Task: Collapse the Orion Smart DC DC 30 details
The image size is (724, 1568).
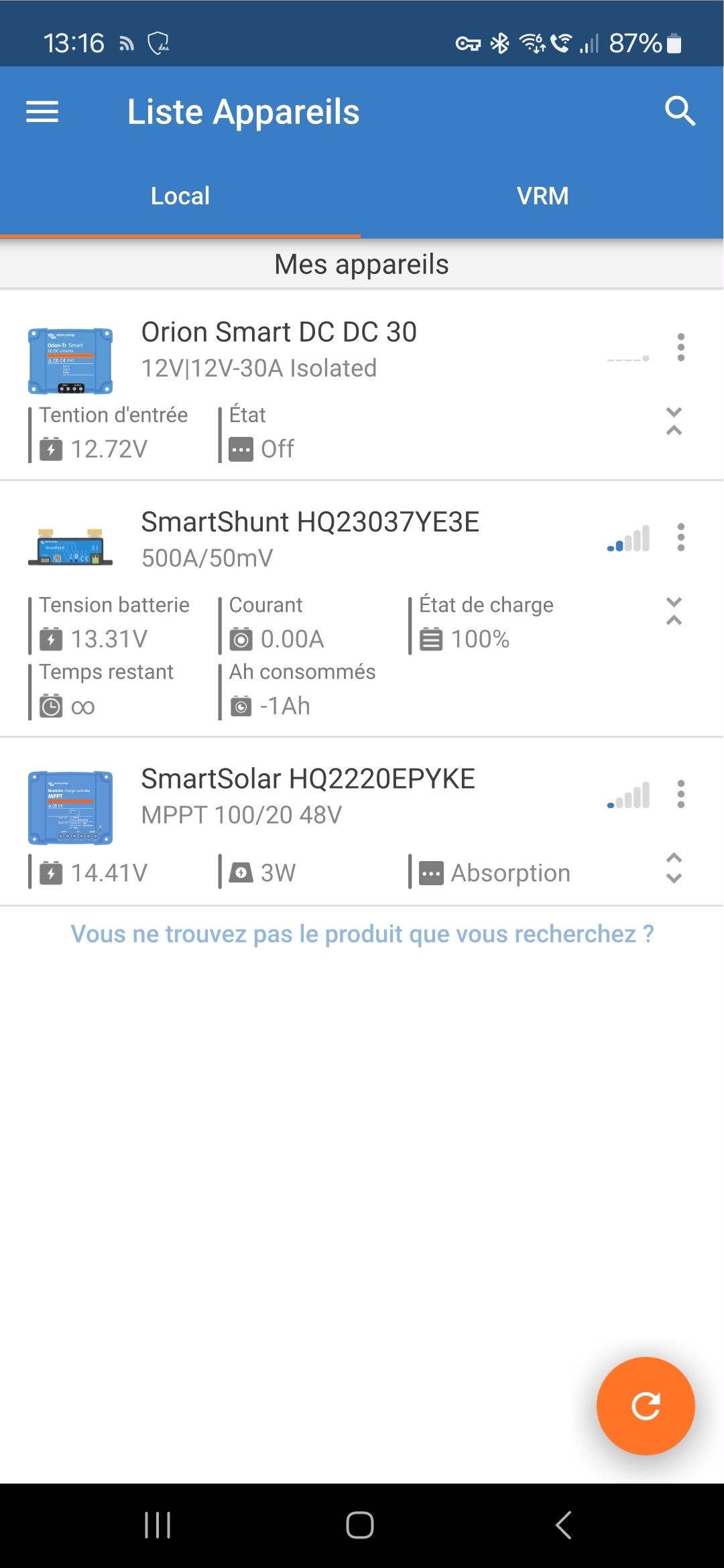Action: pyautogui.click(x=674, y=421)
